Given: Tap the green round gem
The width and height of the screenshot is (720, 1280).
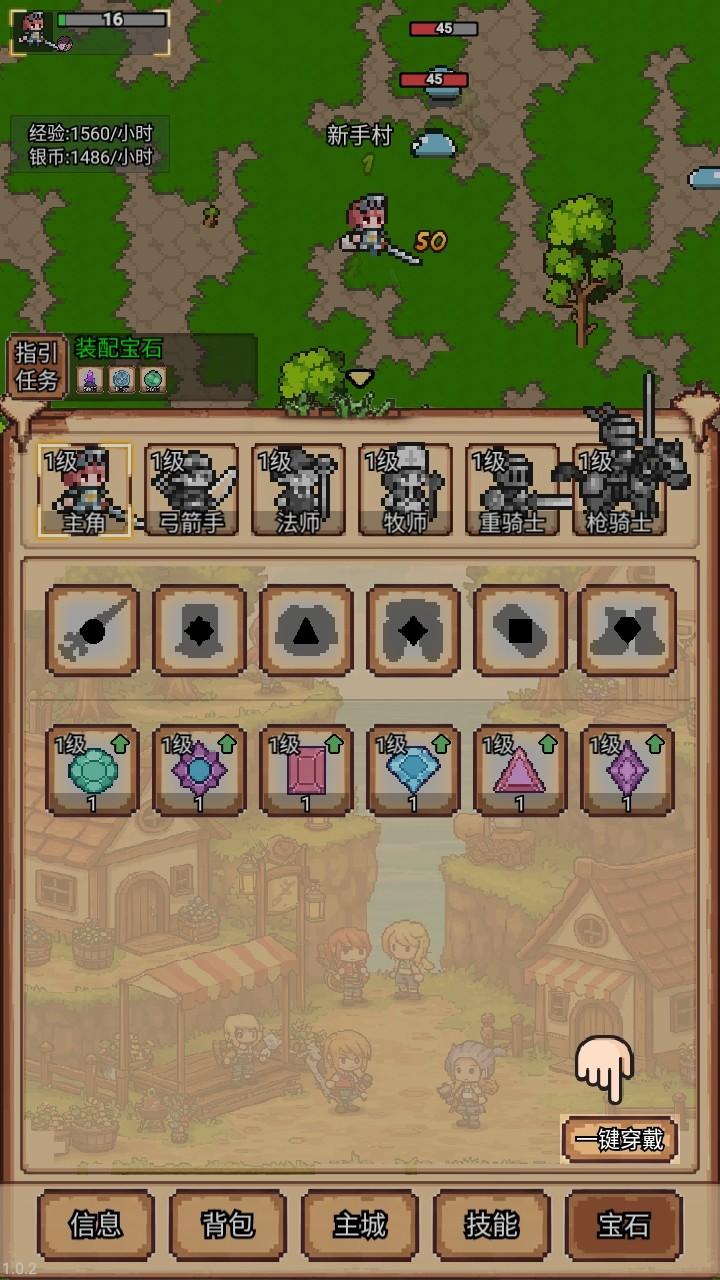Looking at the screenshot, I should tap(92, 772).
